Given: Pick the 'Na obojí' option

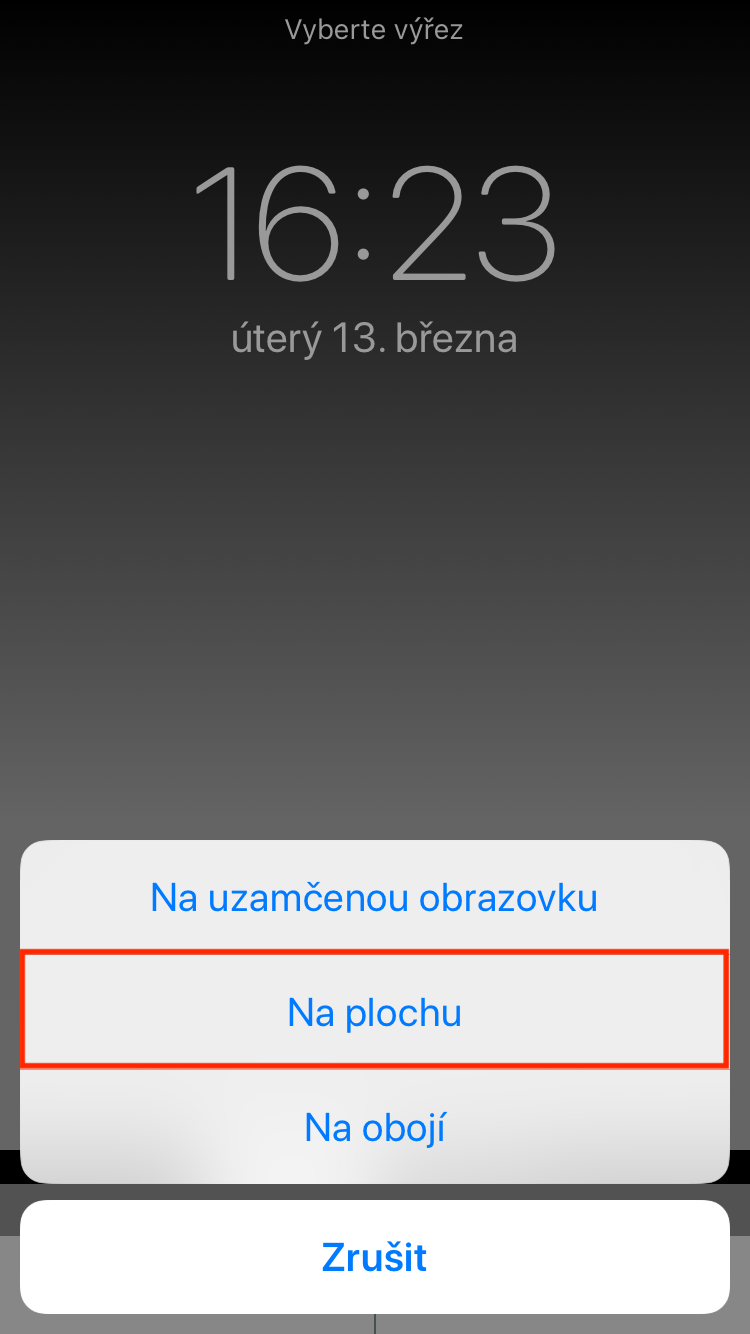Looking at the screenshot, I should coord(374,1128).
